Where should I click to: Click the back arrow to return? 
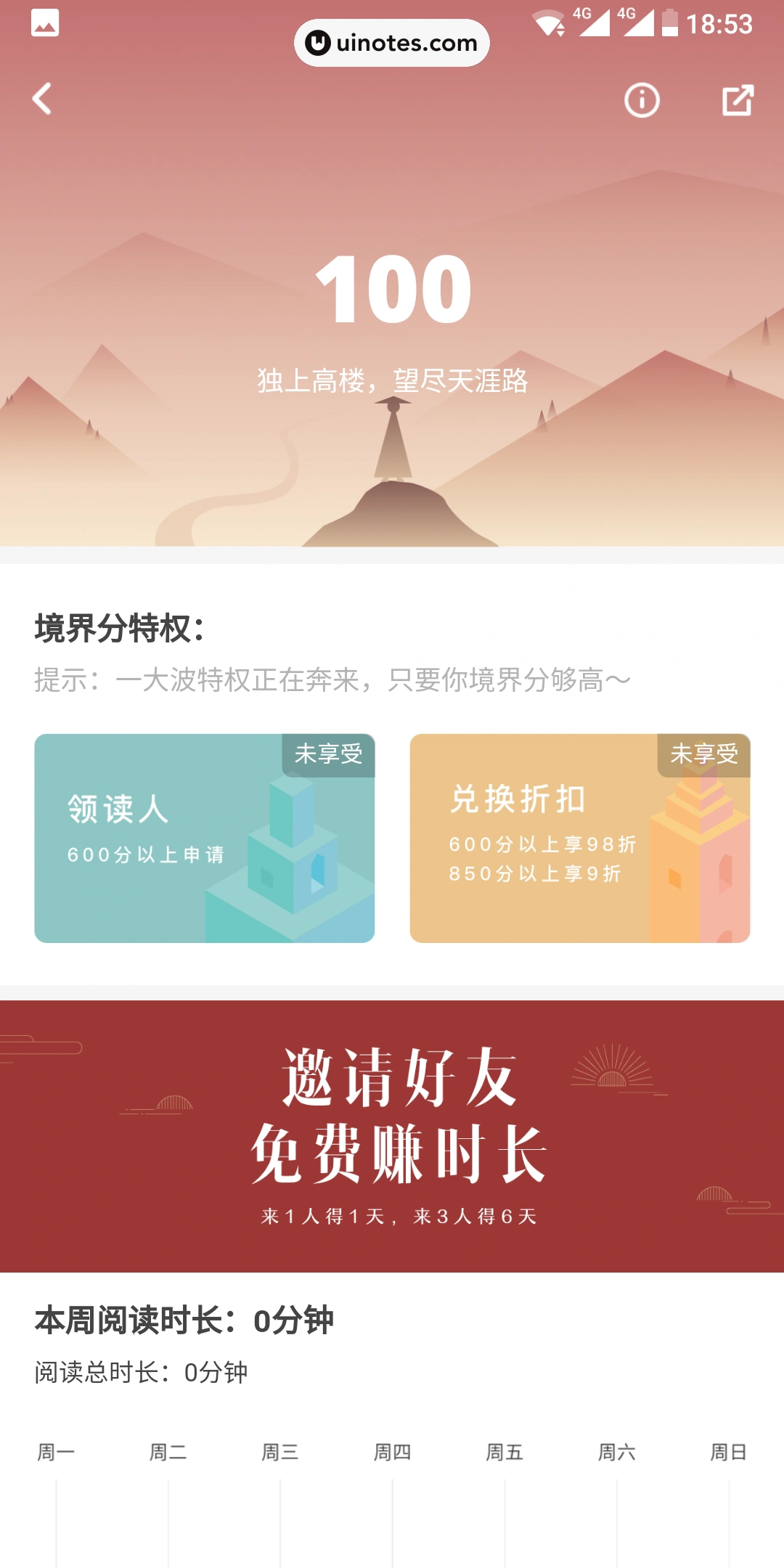point(41,99)
